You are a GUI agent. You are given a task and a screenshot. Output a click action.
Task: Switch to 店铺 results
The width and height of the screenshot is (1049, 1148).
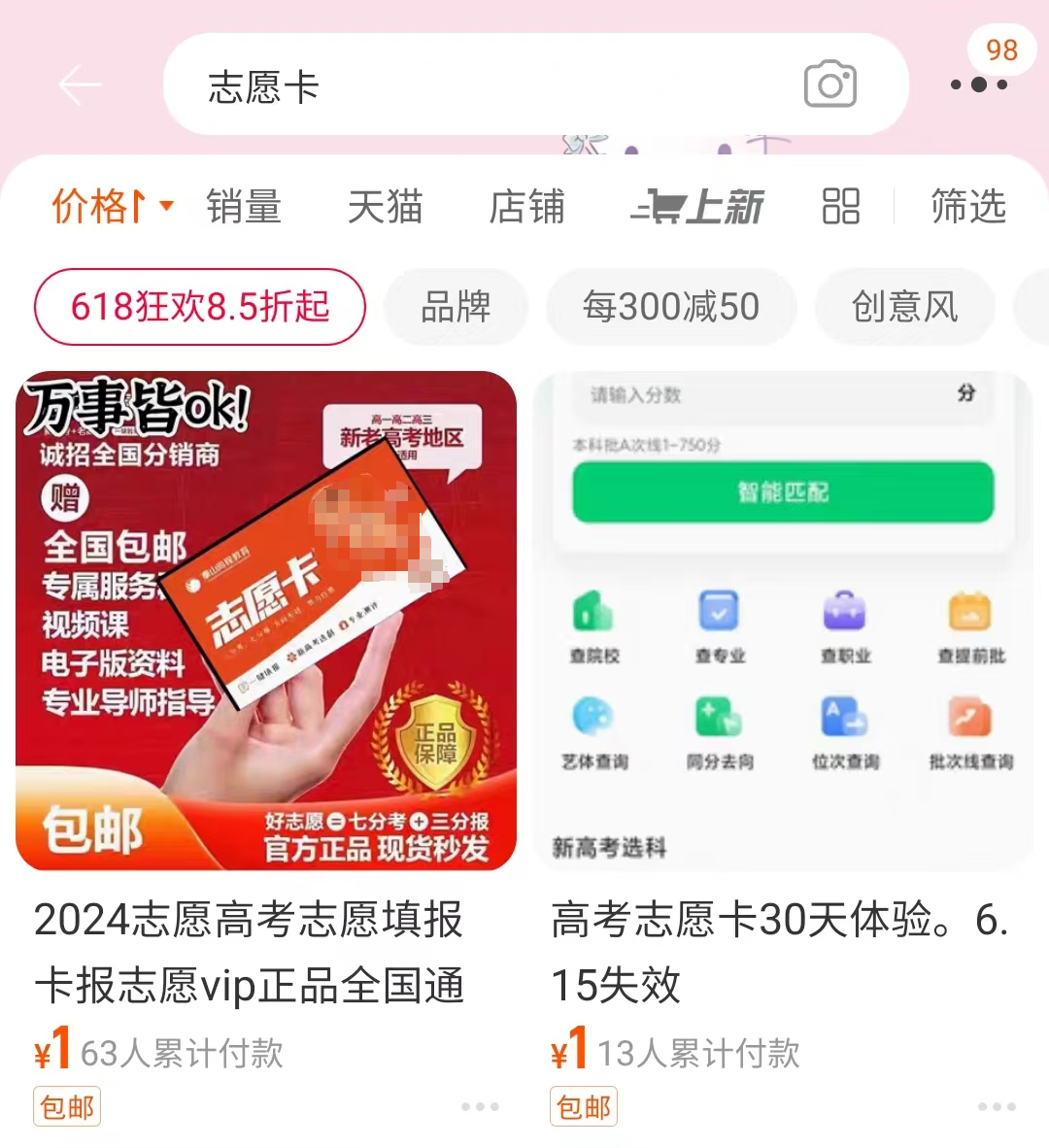coord(526,206)
